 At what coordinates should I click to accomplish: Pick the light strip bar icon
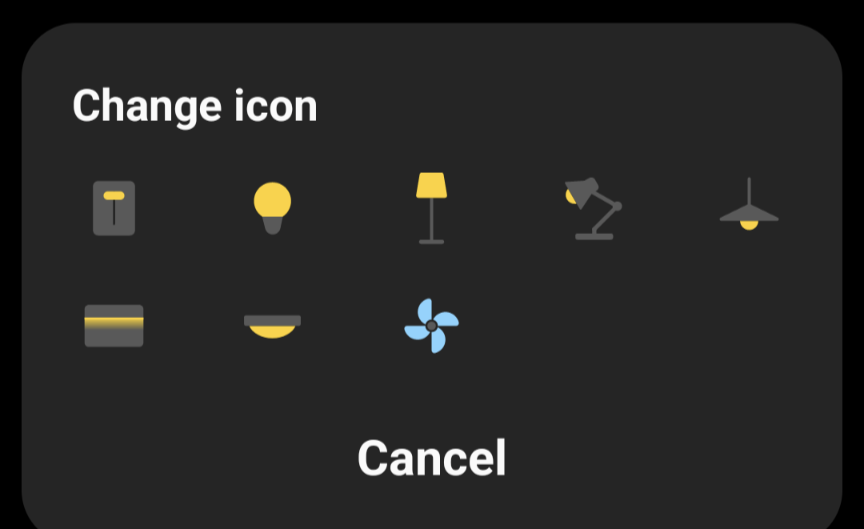coord(114,326)
